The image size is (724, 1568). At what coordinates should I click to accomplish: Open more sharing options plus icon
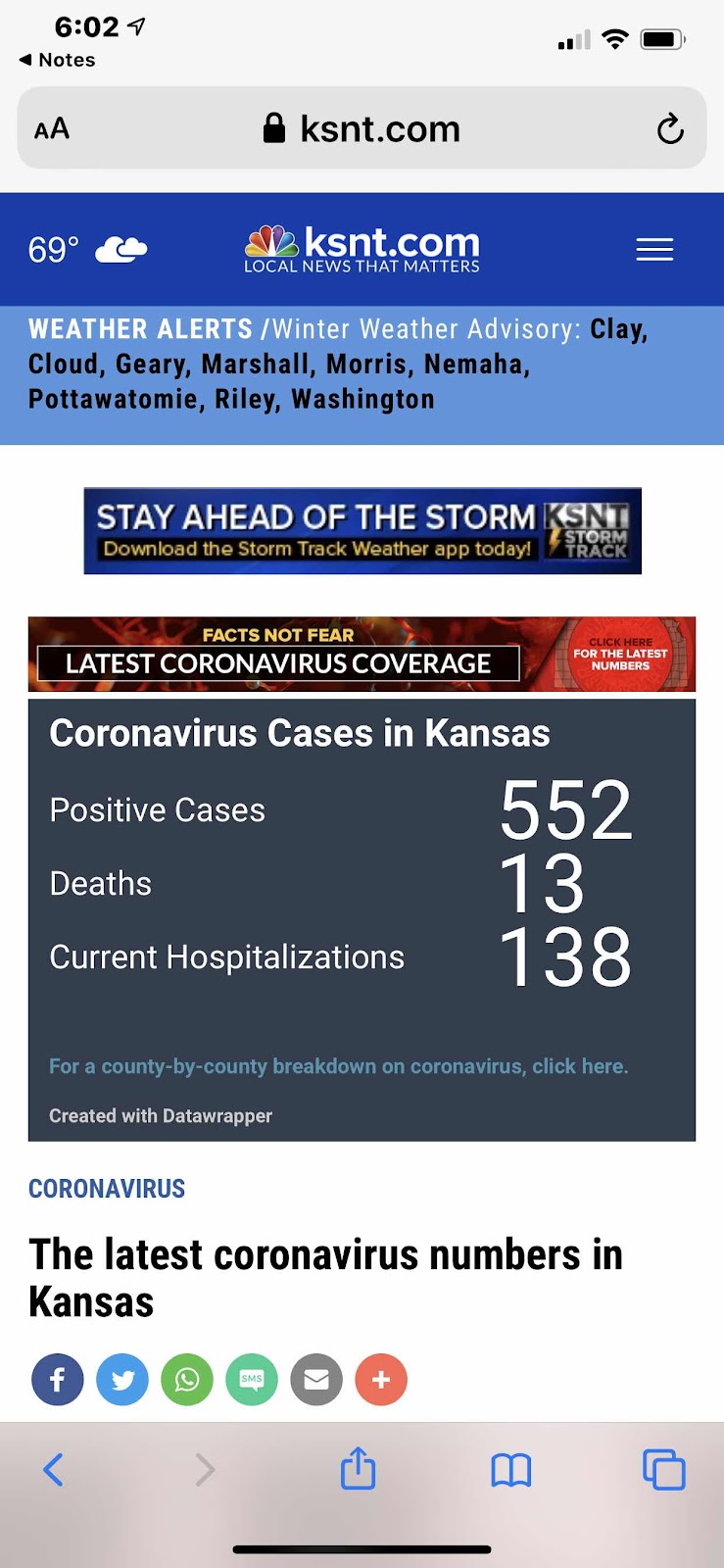pos(381,1380)
